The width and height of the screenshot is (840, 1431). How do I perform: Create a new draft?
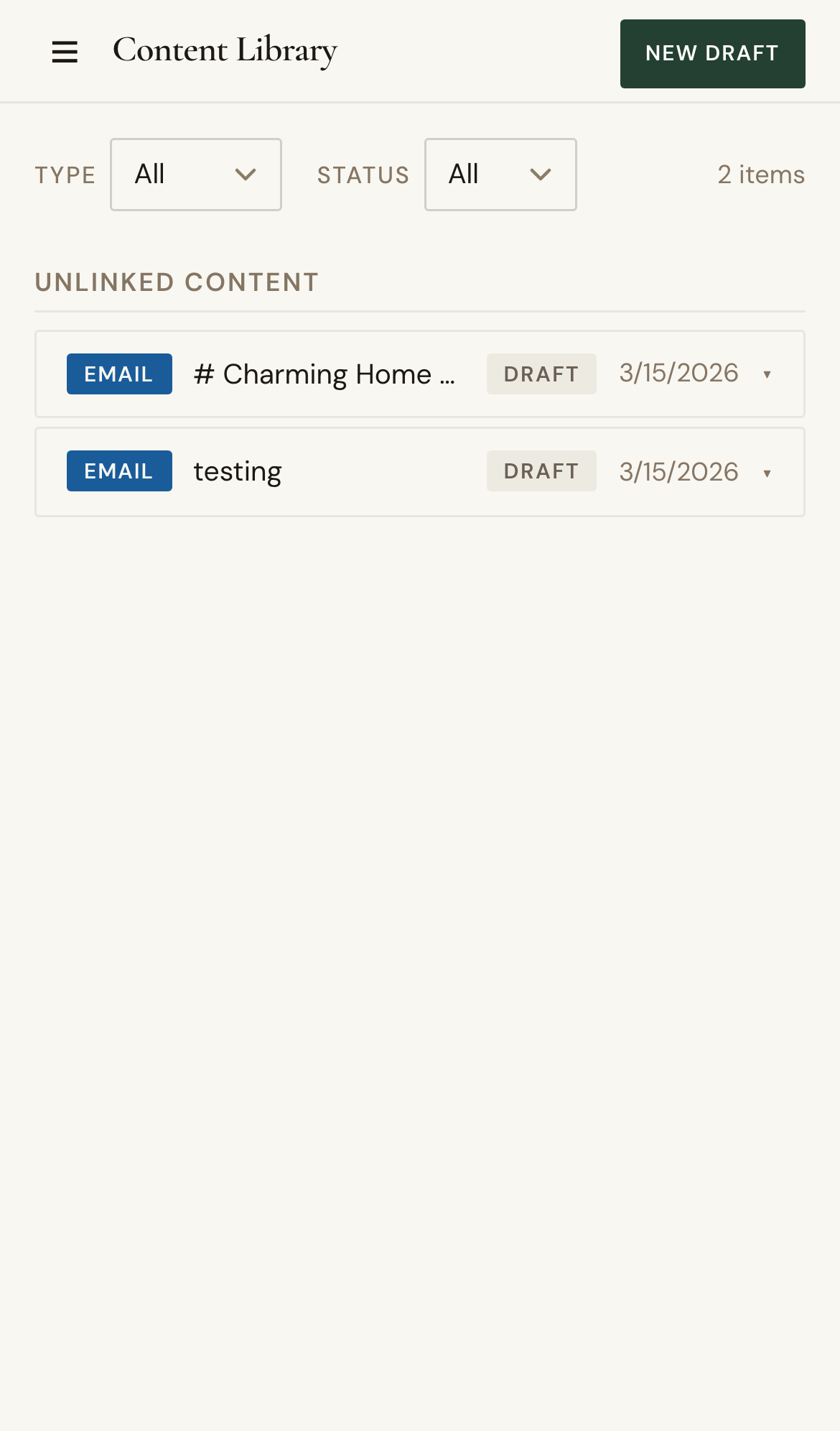712,53
